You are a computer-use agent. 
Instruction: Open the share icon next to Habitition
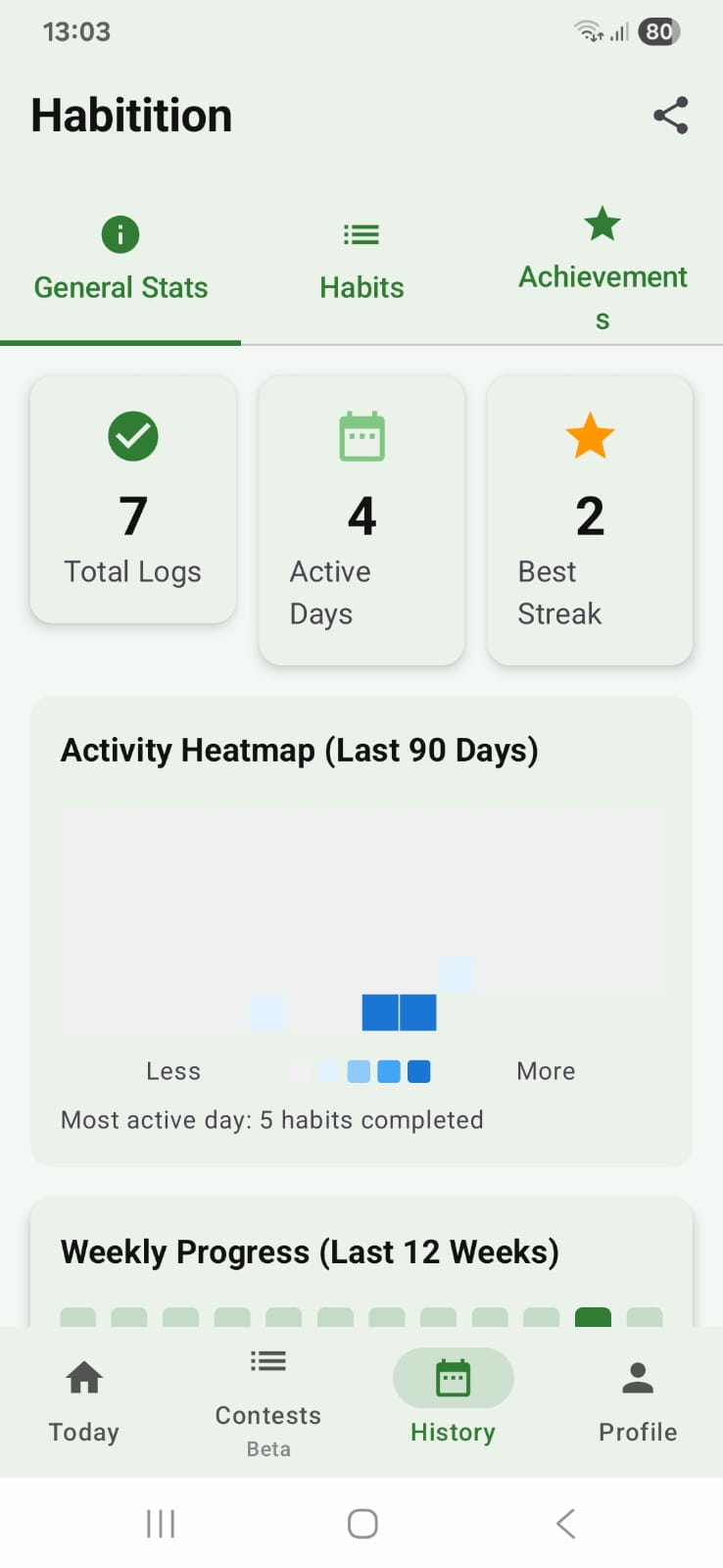coord(670,115)
